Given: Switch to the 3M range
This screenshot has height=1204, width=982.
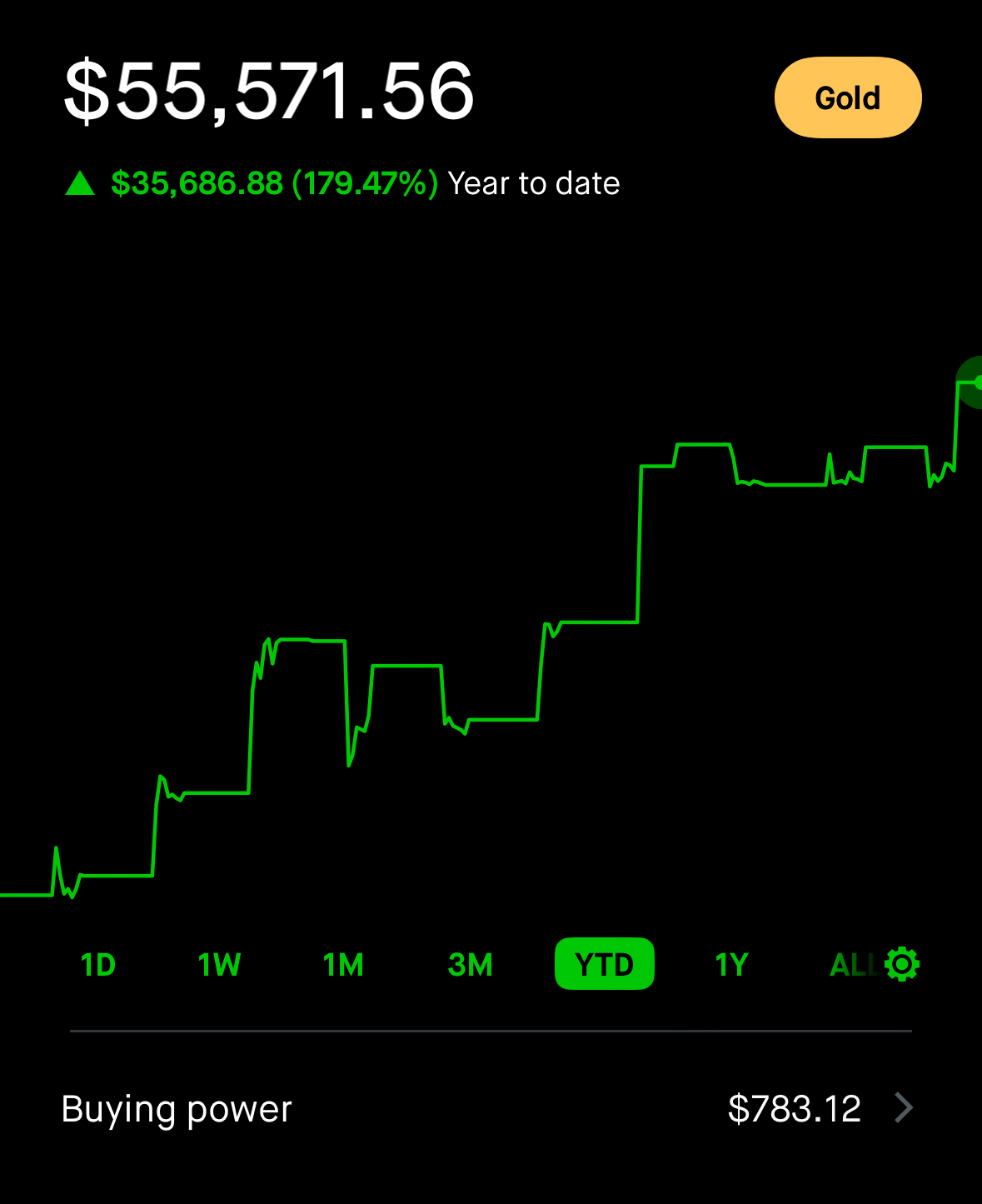Looking at the screenshot, I should (x=471, y=965).
